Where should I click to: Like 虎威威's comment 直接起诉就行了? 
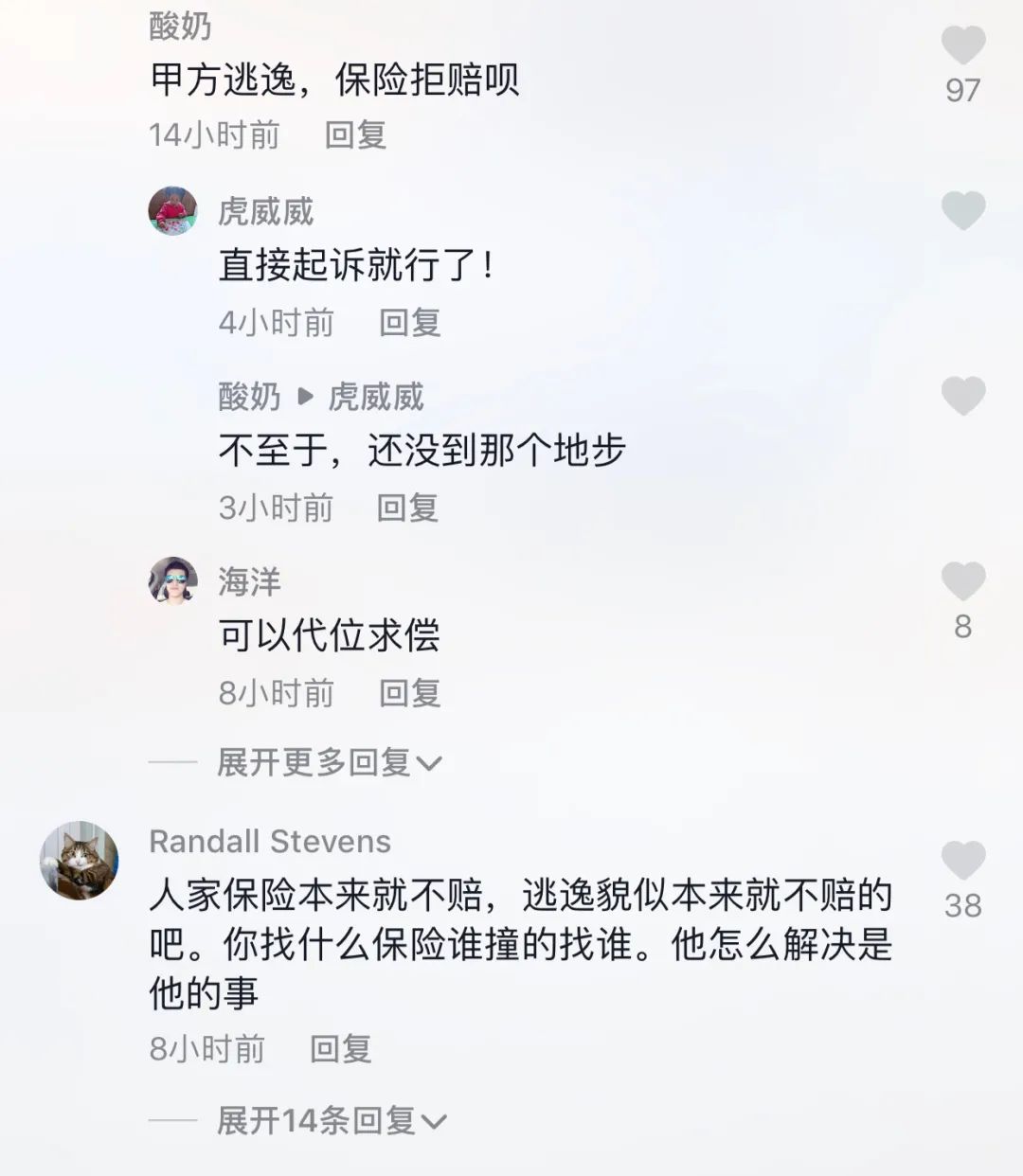pos(962,210)
